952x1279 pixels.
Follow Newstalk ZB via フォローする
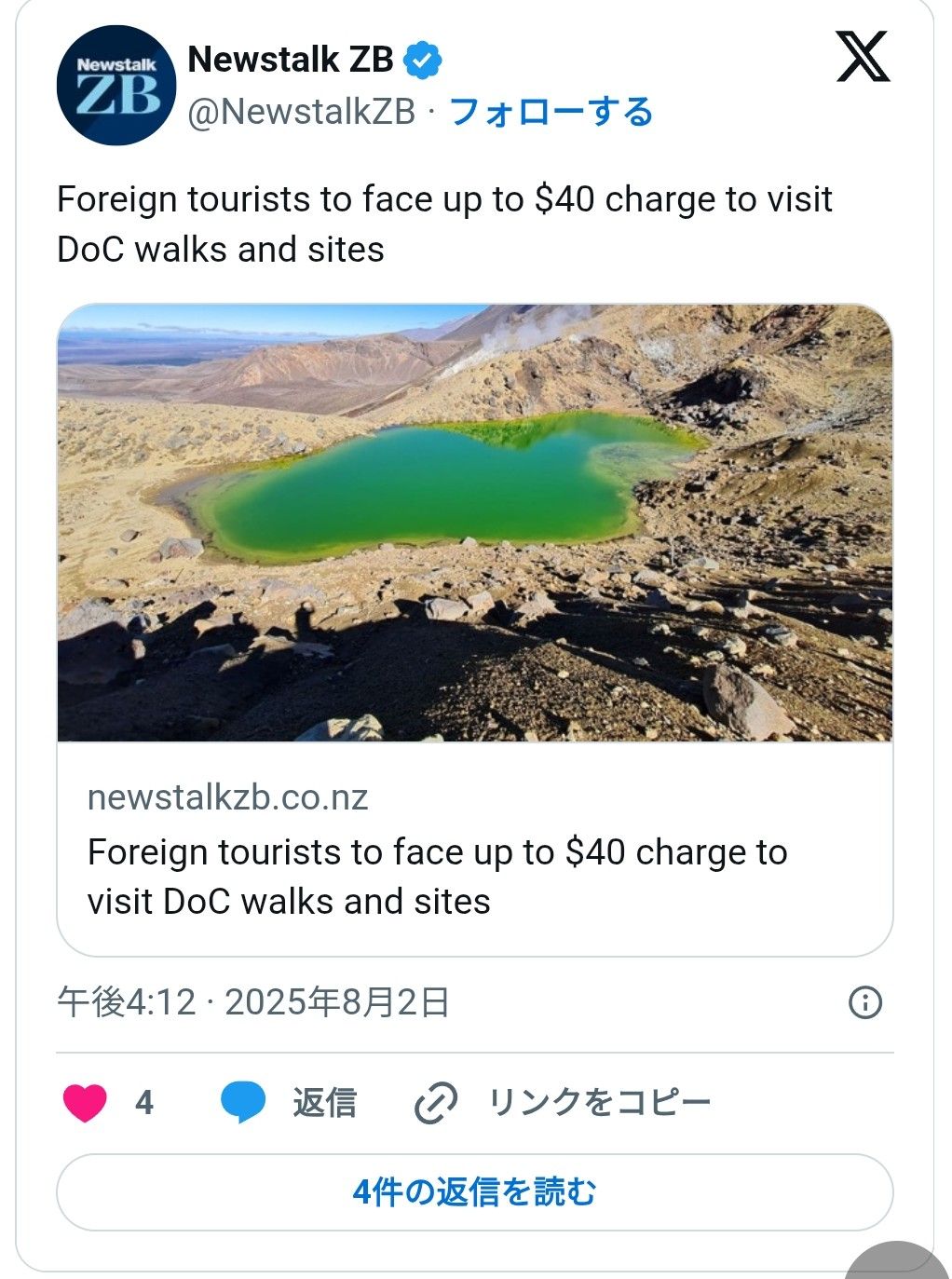pyautogui.click(x=551, y=112)
